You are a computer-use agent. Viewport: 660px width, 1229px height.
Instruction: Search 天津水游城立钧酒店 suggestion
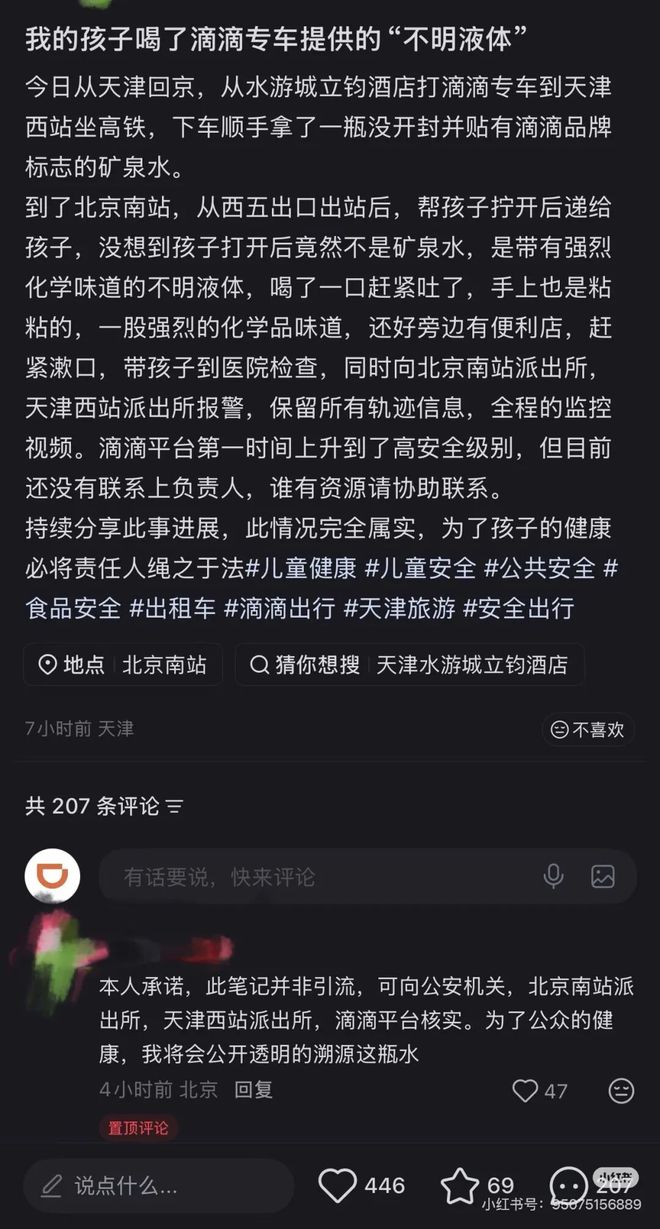pyautogui.click(x=409, y=664)
